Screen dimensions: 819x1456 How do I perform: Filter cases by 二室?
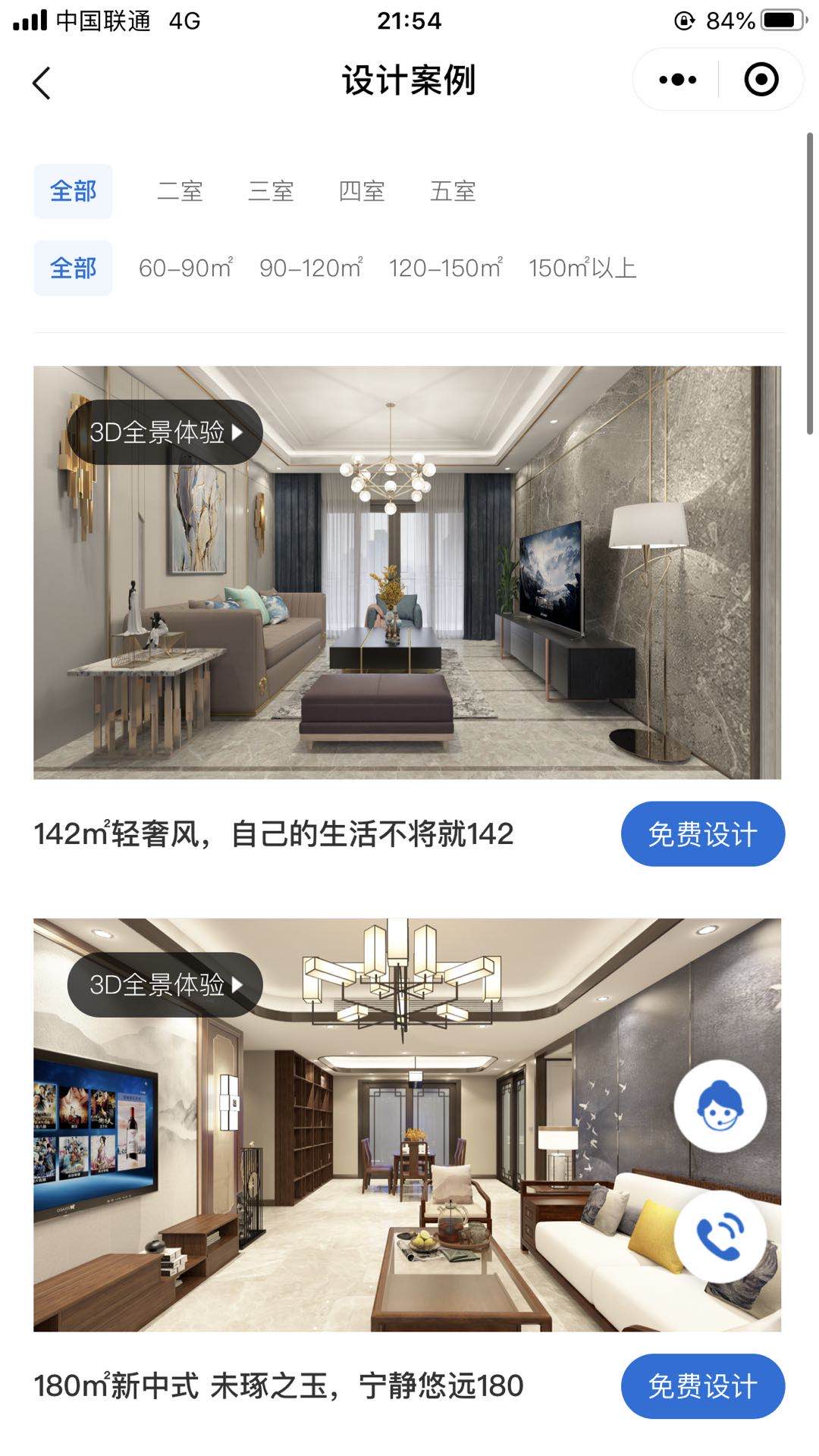(x=180, y=191)
